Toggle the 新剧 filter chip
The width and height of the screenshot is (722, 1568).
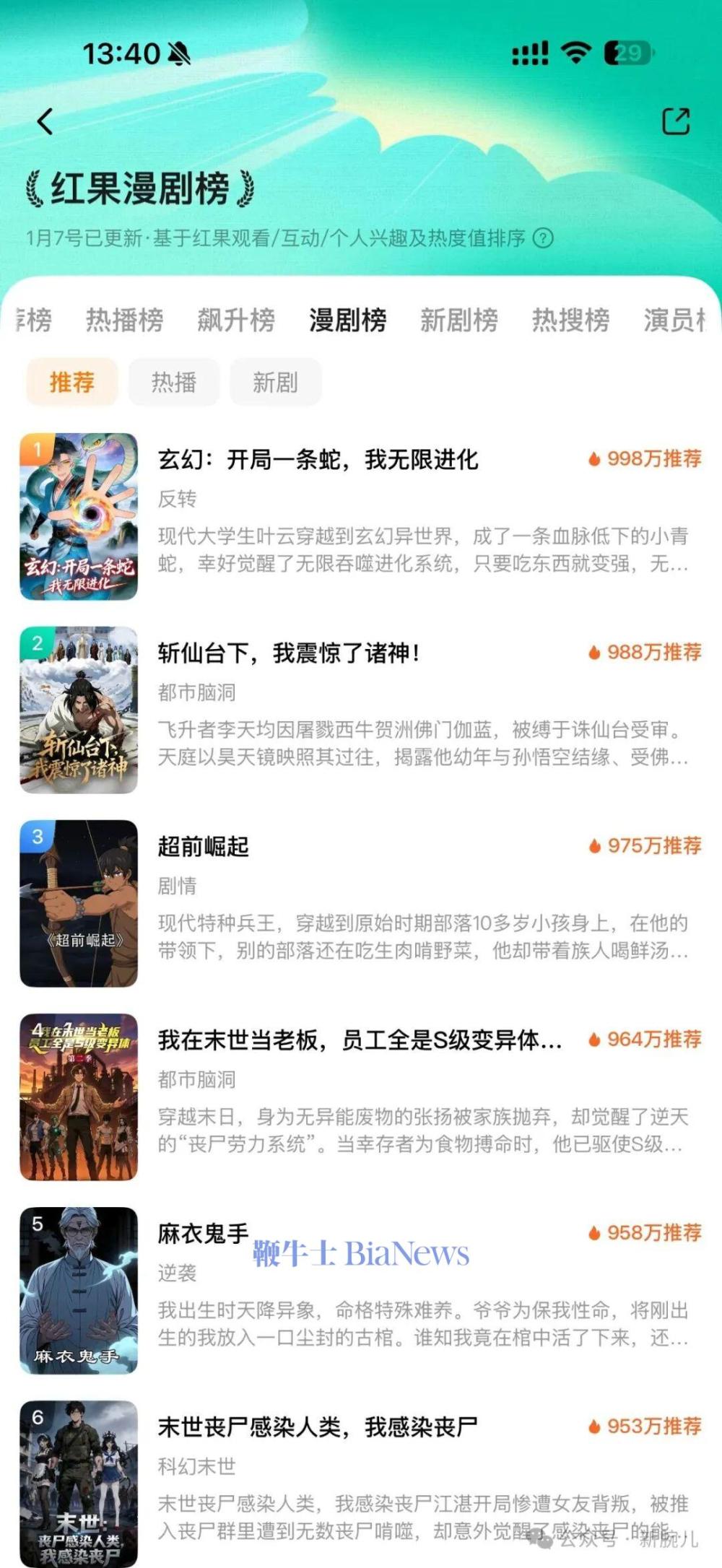coord(275,383)
